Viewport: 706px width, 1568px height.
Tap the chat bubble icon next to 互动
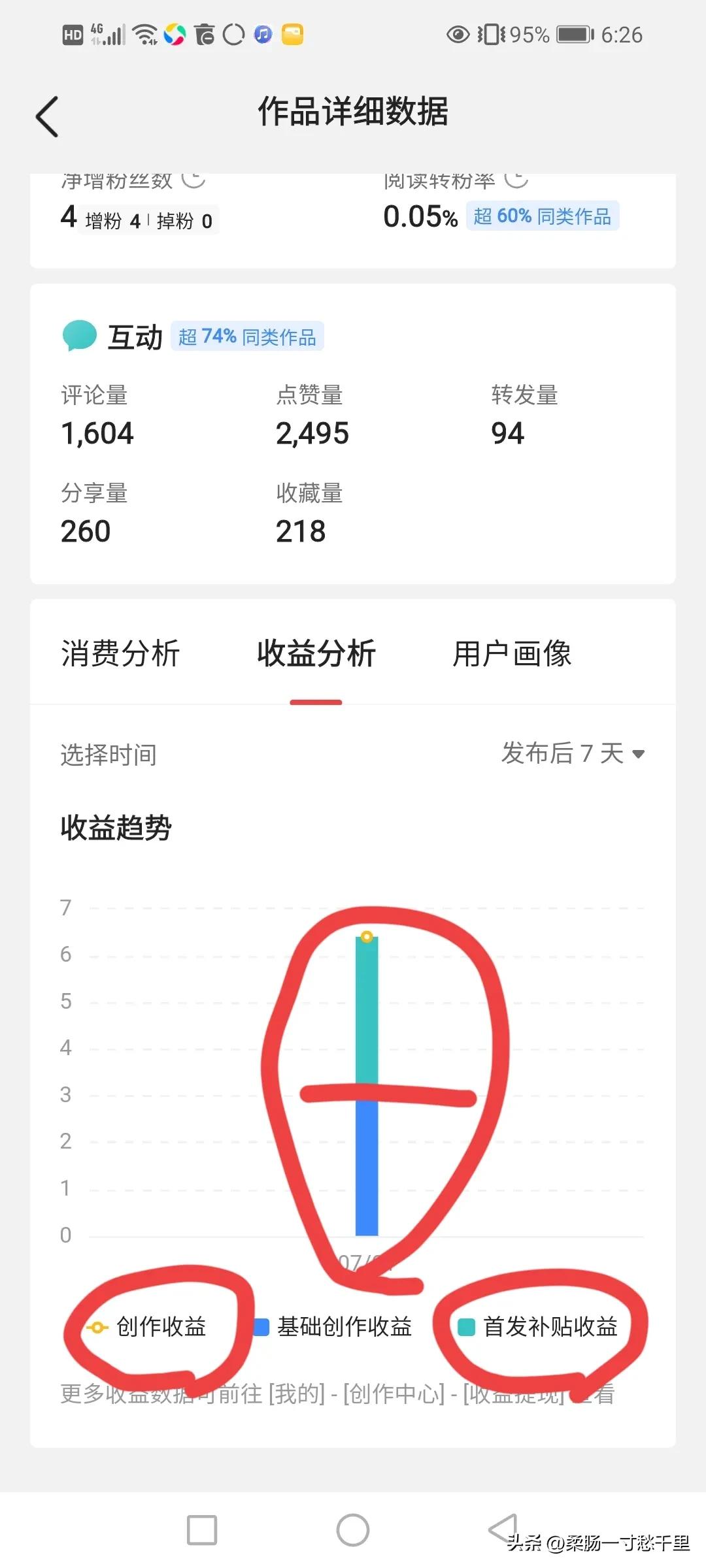pyautogui.click(x=81, y=336)
